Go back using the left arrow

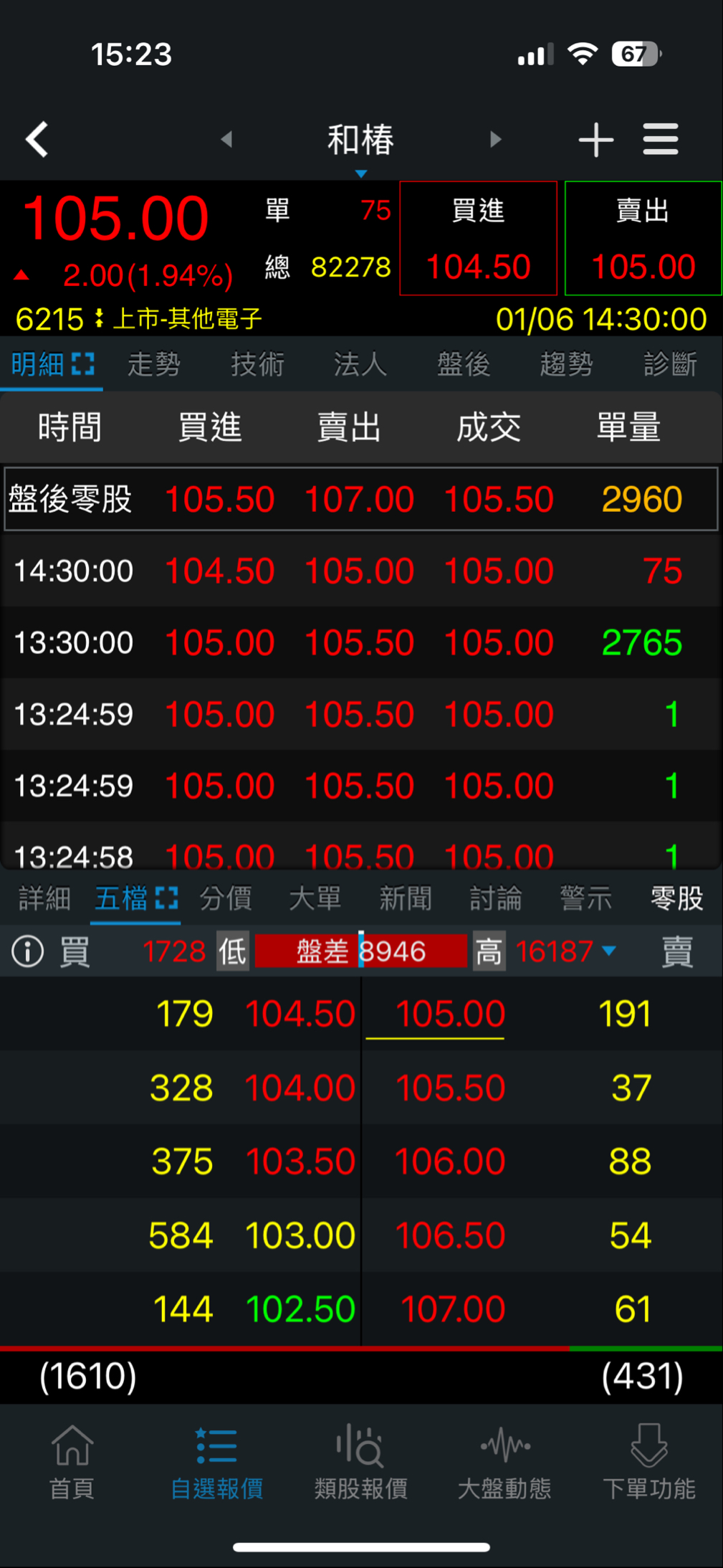point(37,139)
